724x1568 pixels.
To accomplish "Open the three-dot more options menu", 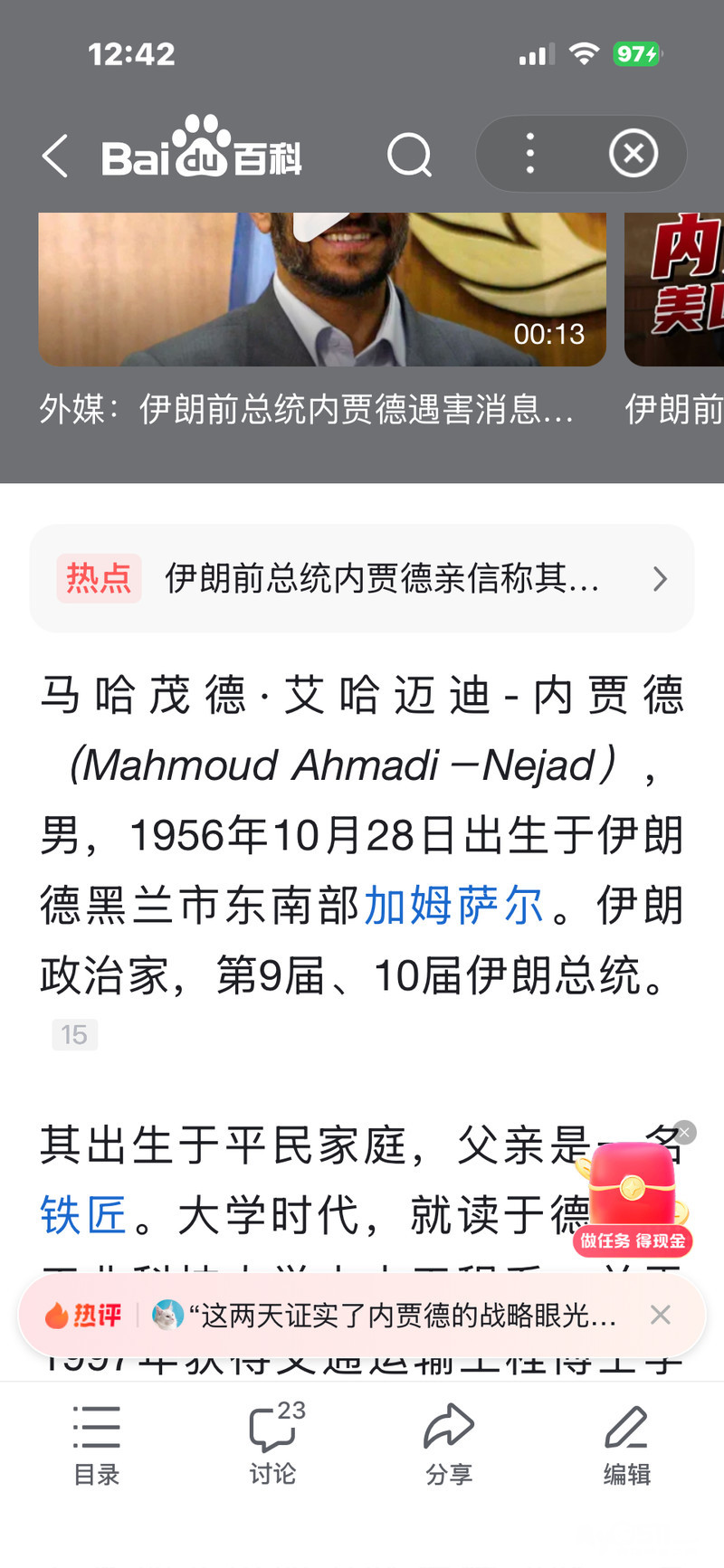I will (x=530, y=154).
